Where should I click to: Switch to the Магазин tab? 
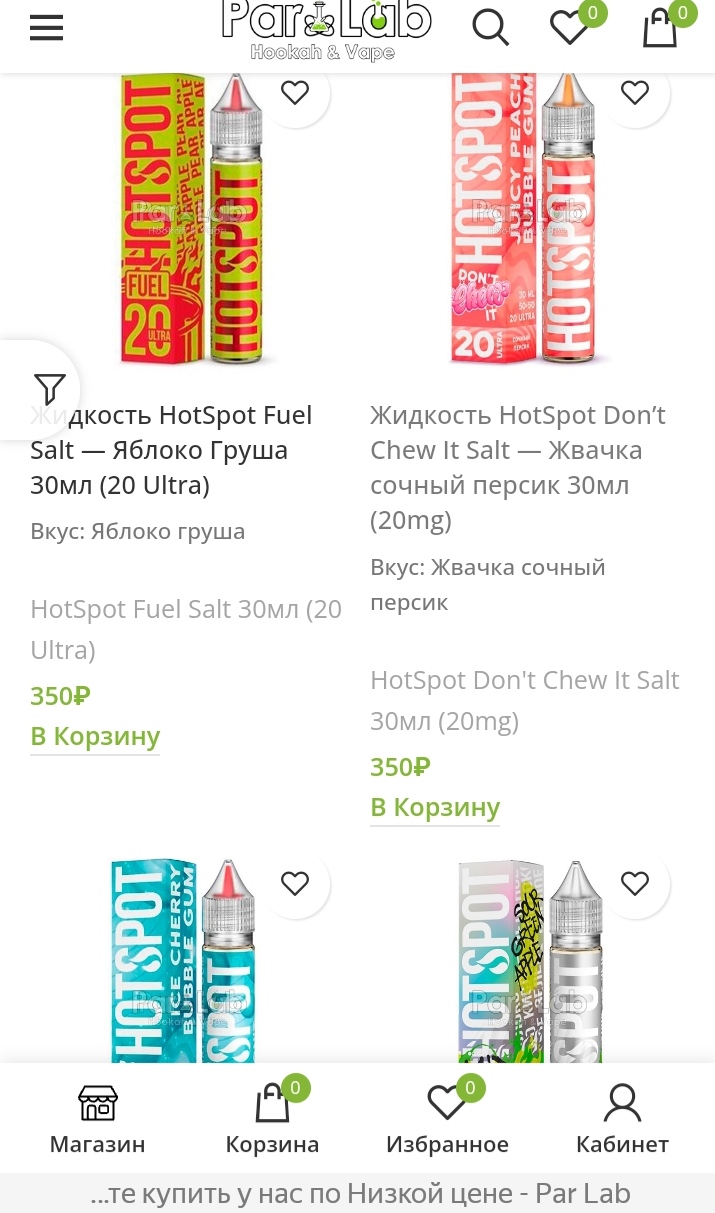point(98,1119)
